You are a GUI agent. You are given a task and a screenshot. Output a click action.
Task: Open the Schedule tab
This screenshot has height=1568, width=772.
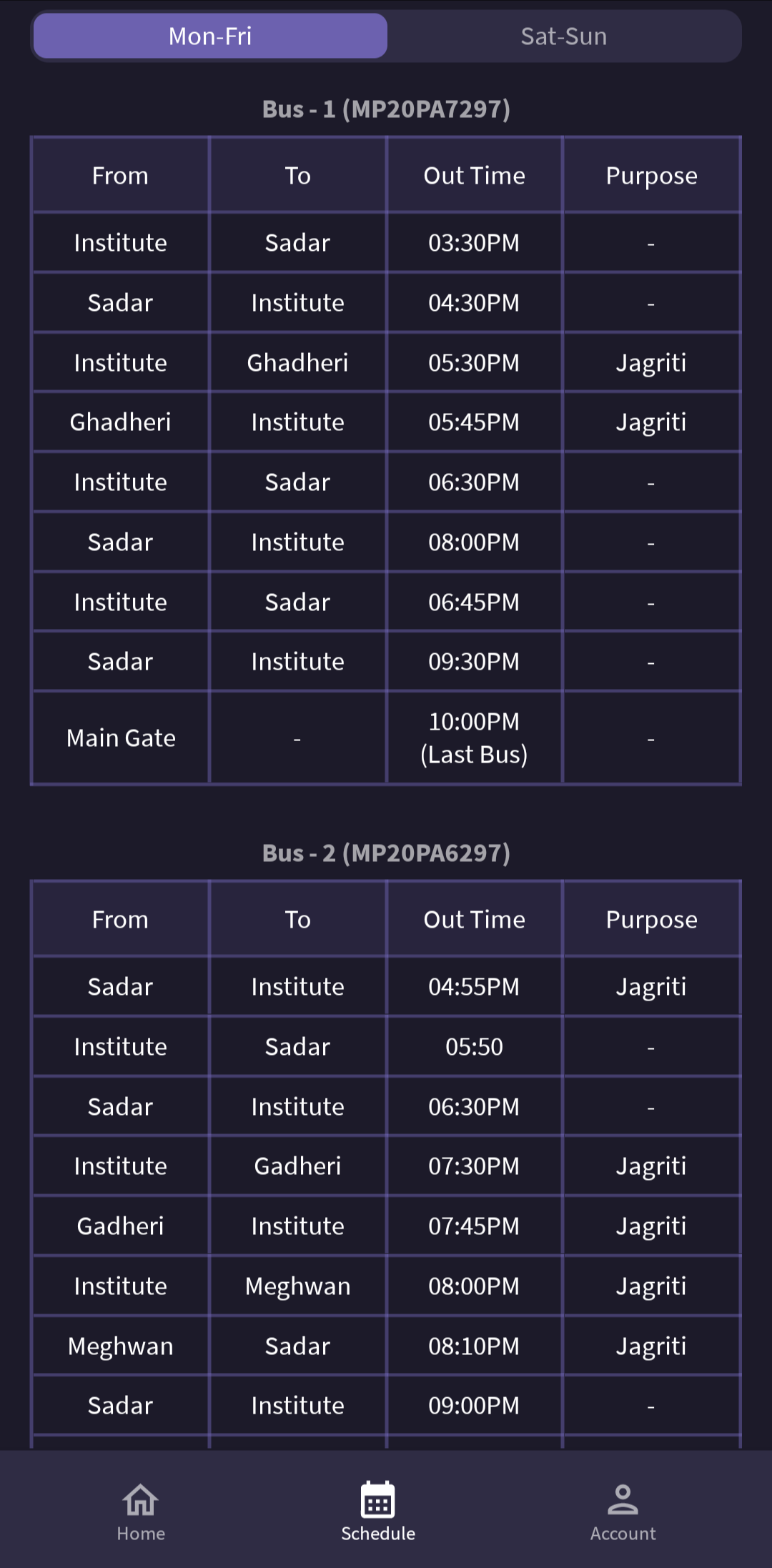[377, 1511]
